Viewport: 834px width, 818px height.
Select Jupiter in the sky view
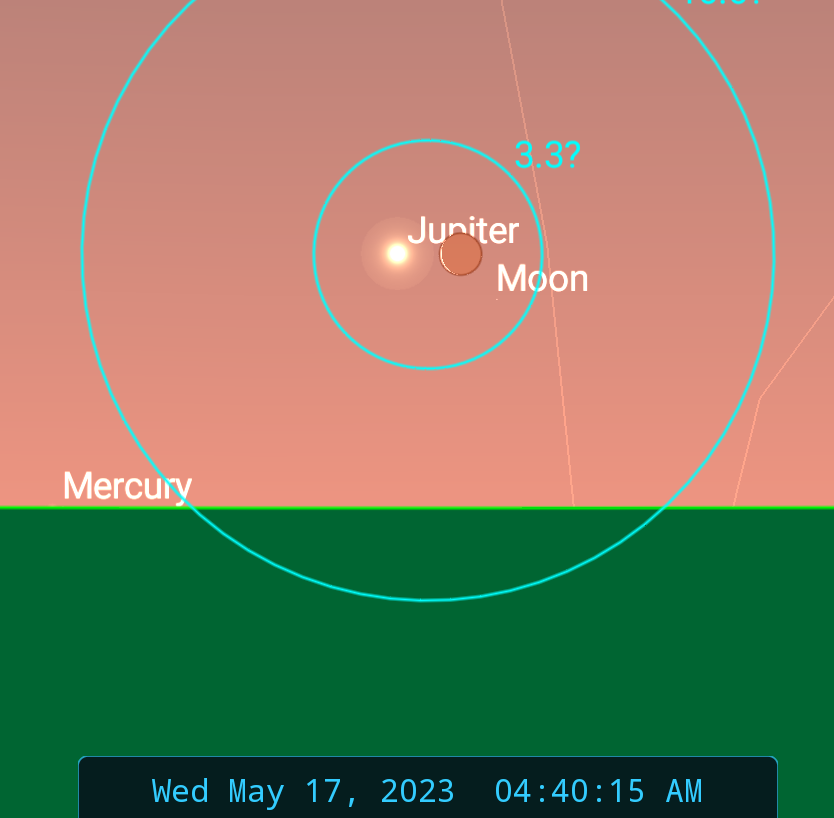(x=397, y=254)
